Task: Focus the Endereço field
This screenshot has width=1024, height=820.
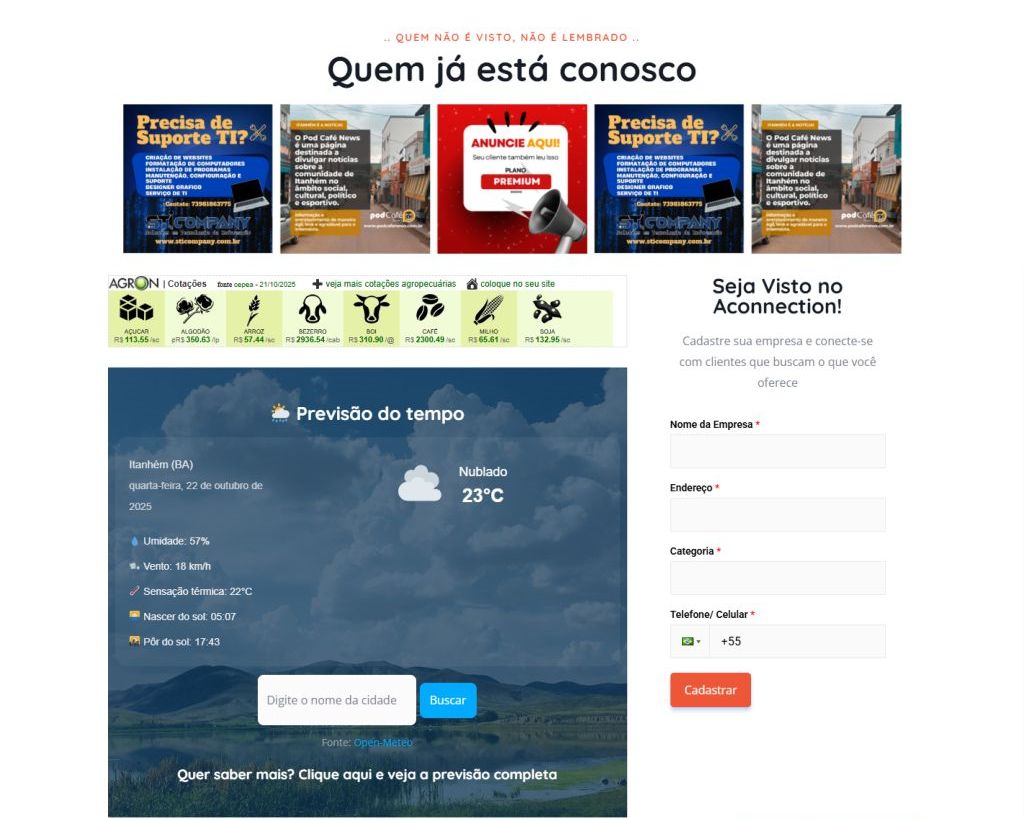Action: tap(777, 515)
